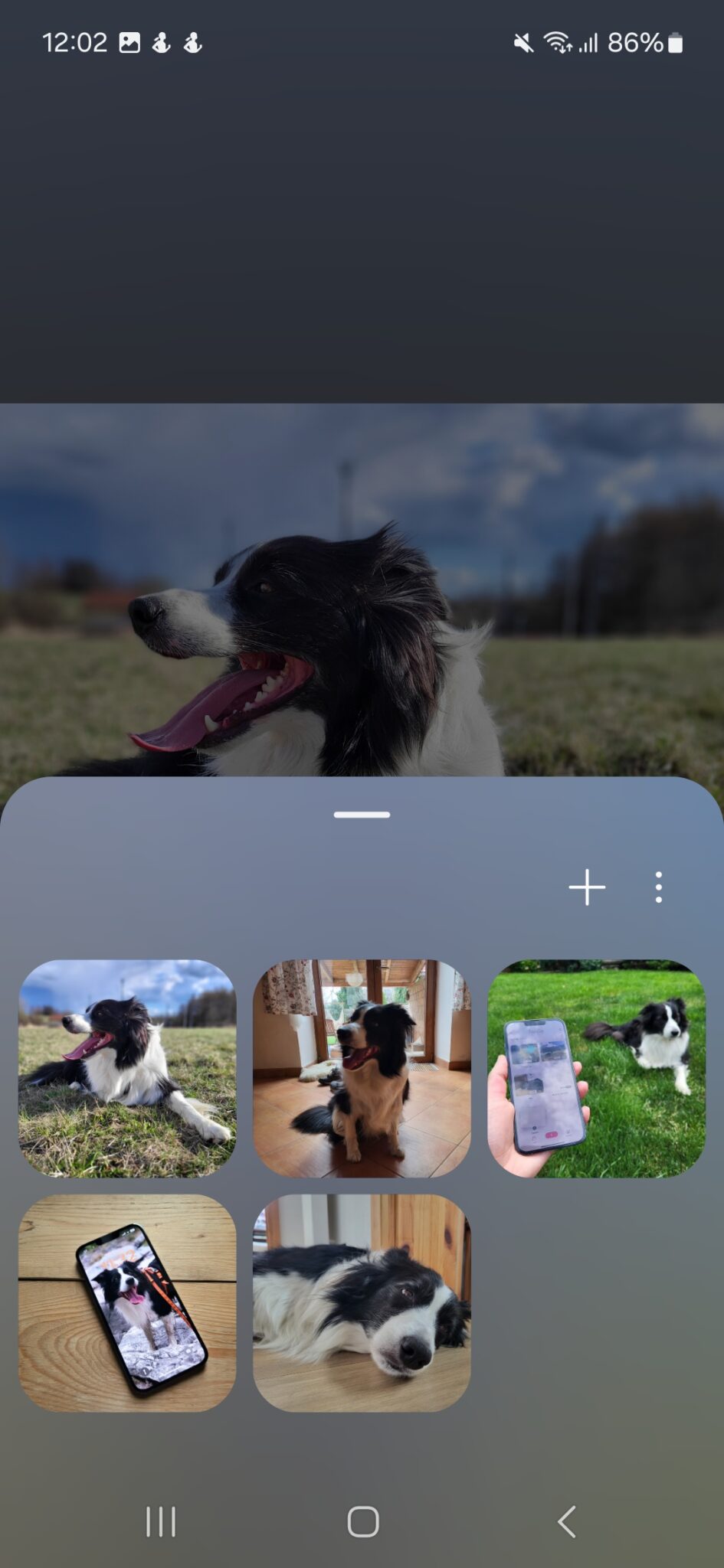
Task: Tap the first app notification icon beside Gallery
Action: 160,42
